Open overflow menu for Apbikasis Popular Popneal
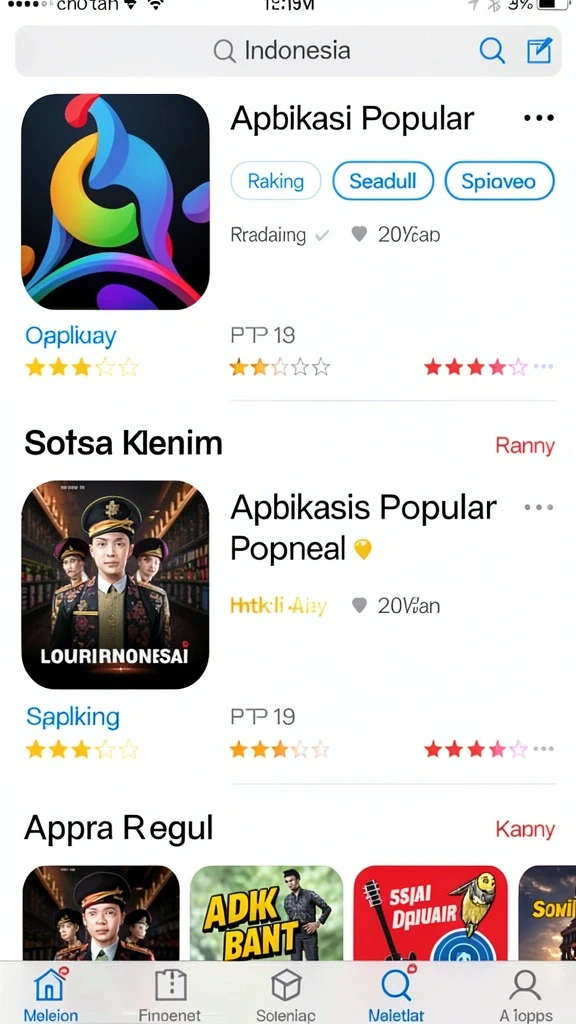576x1024 pixels. [x=539, y=507]
